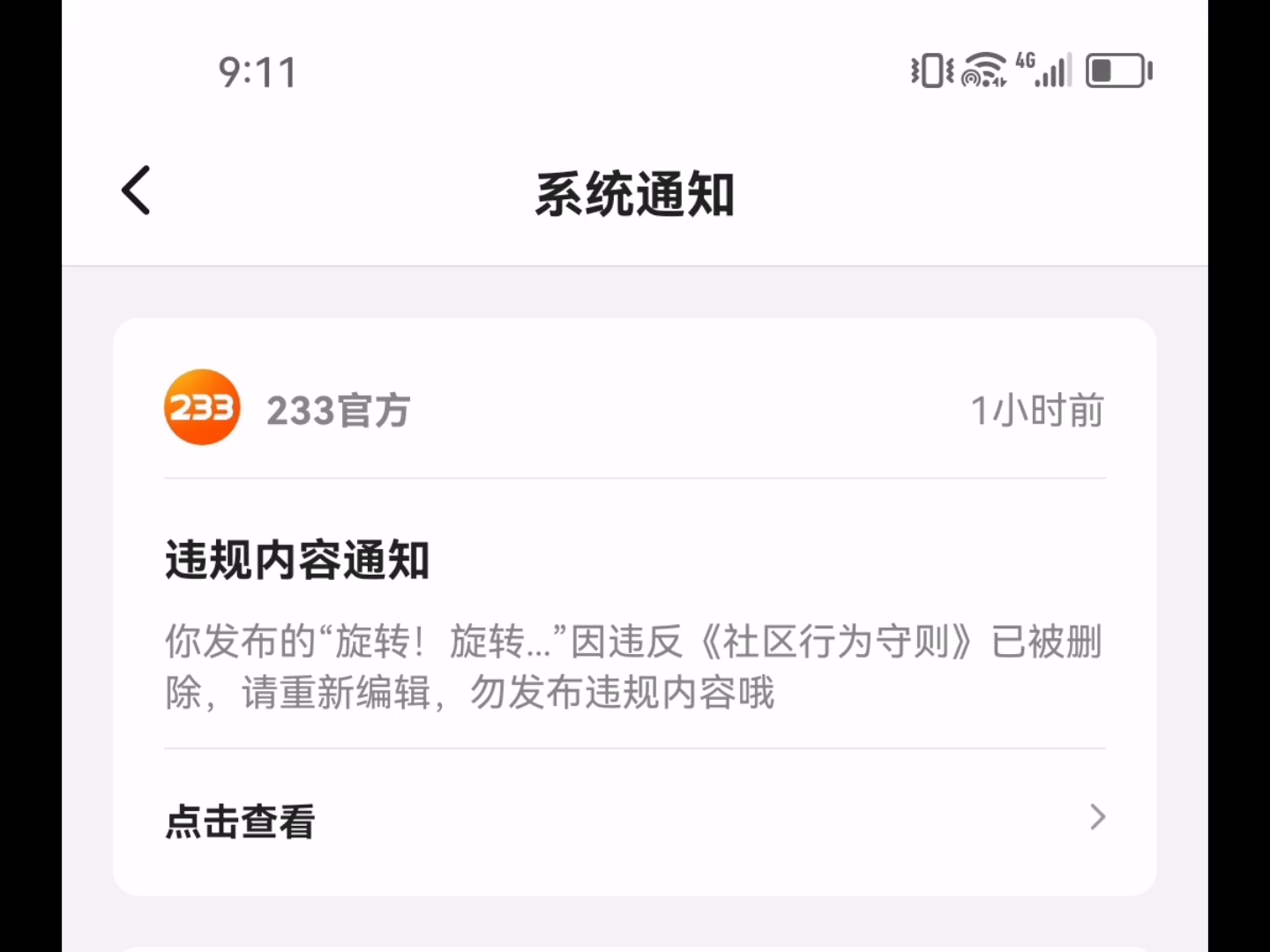
Task: Open 点击查看 for the violation notice
Action: click(633, 821)
